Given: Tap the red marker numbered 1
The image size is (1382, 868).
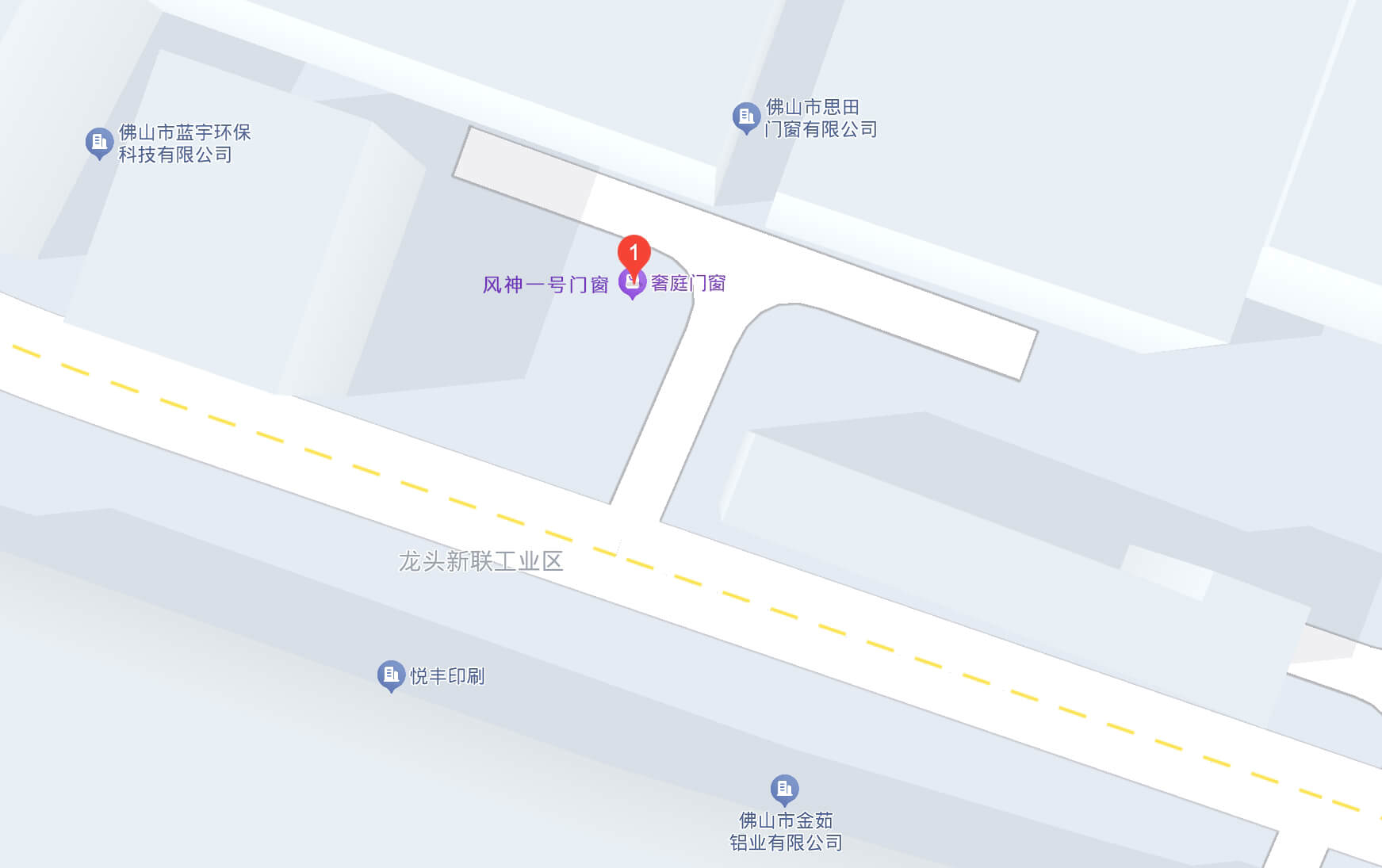Looking at the screenshot, I should pyautogui.click(x=634, y=253).
